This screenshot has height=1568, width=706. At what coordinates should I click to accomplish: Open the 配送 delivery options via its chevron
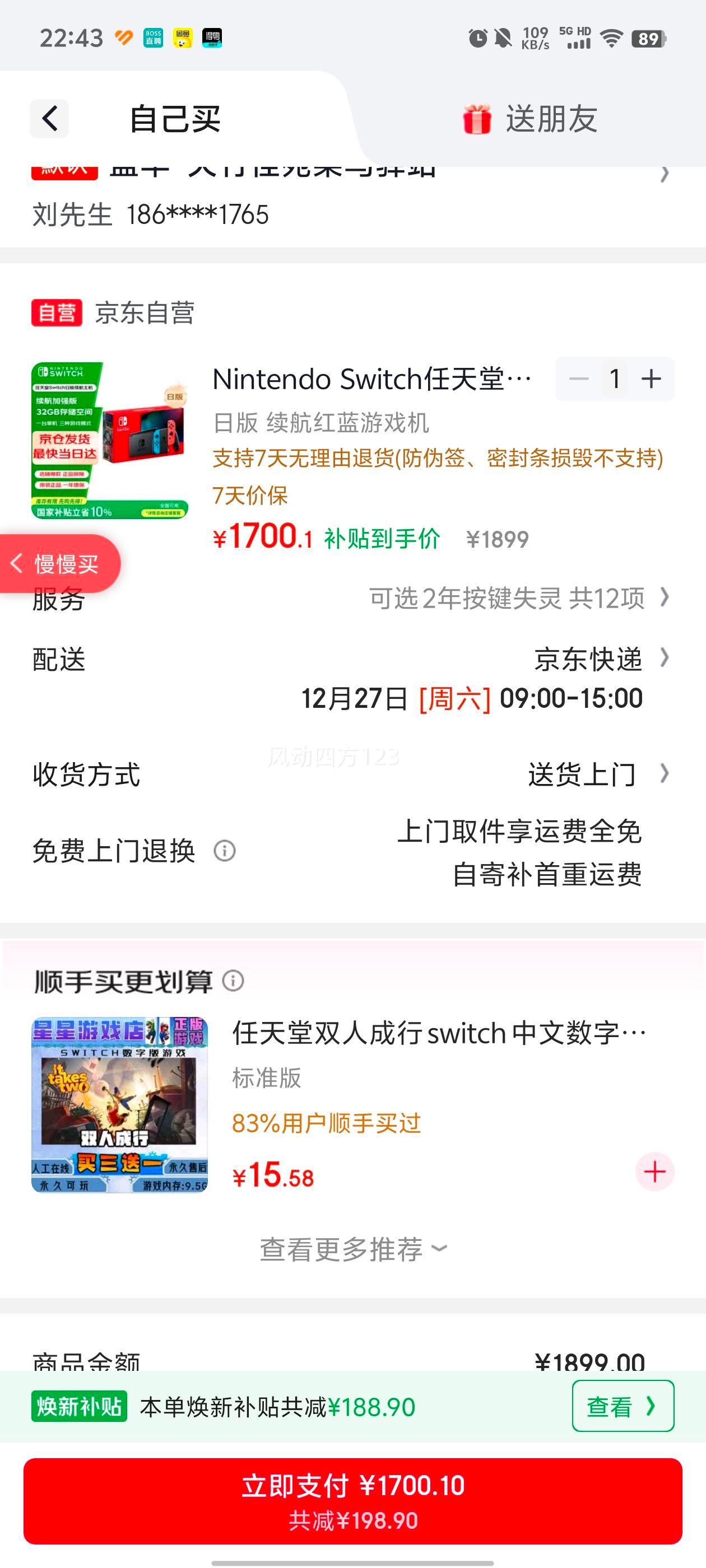pos(666,660)
